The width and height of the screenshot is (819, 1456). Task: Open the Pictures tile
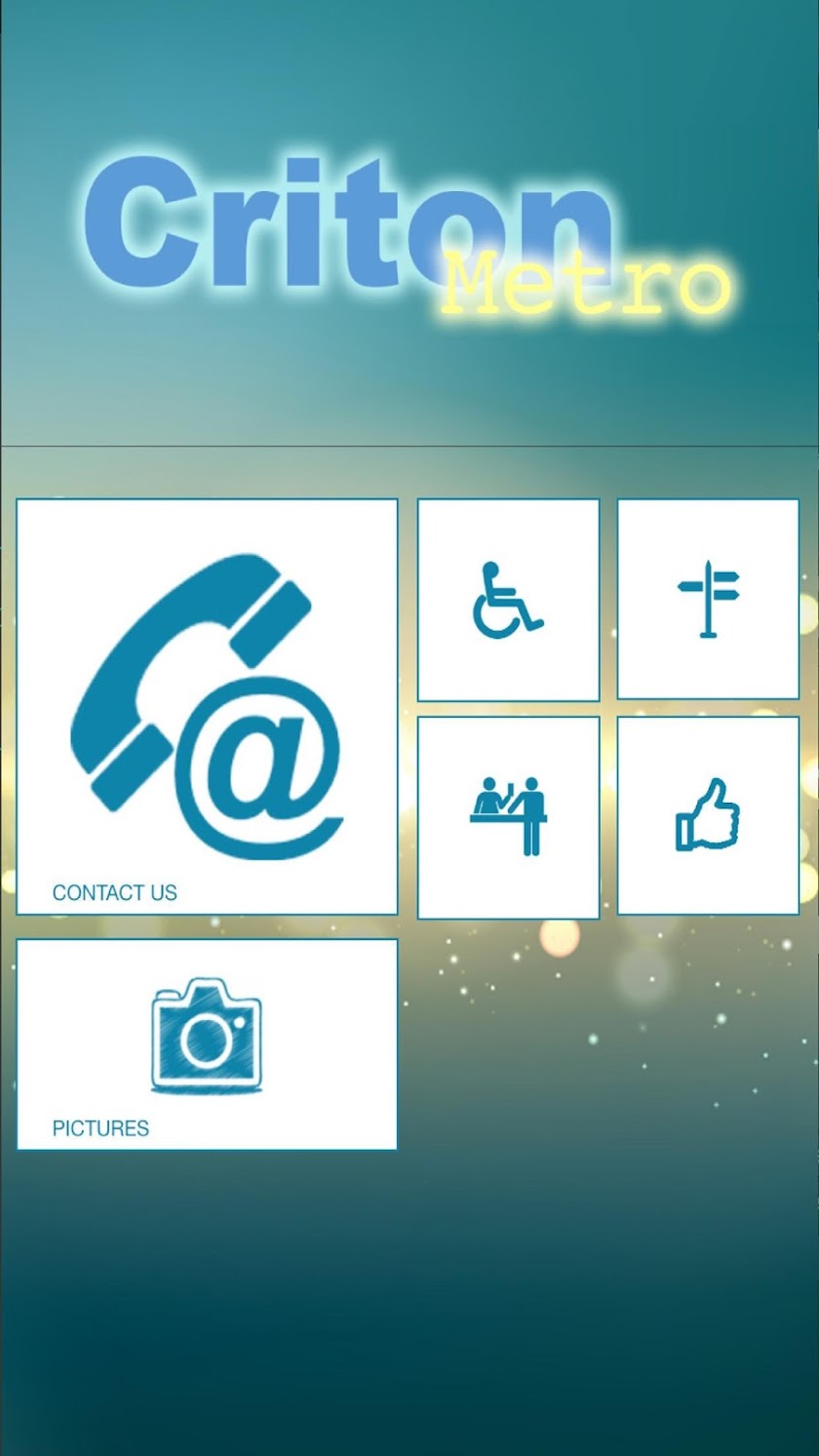207,1043
